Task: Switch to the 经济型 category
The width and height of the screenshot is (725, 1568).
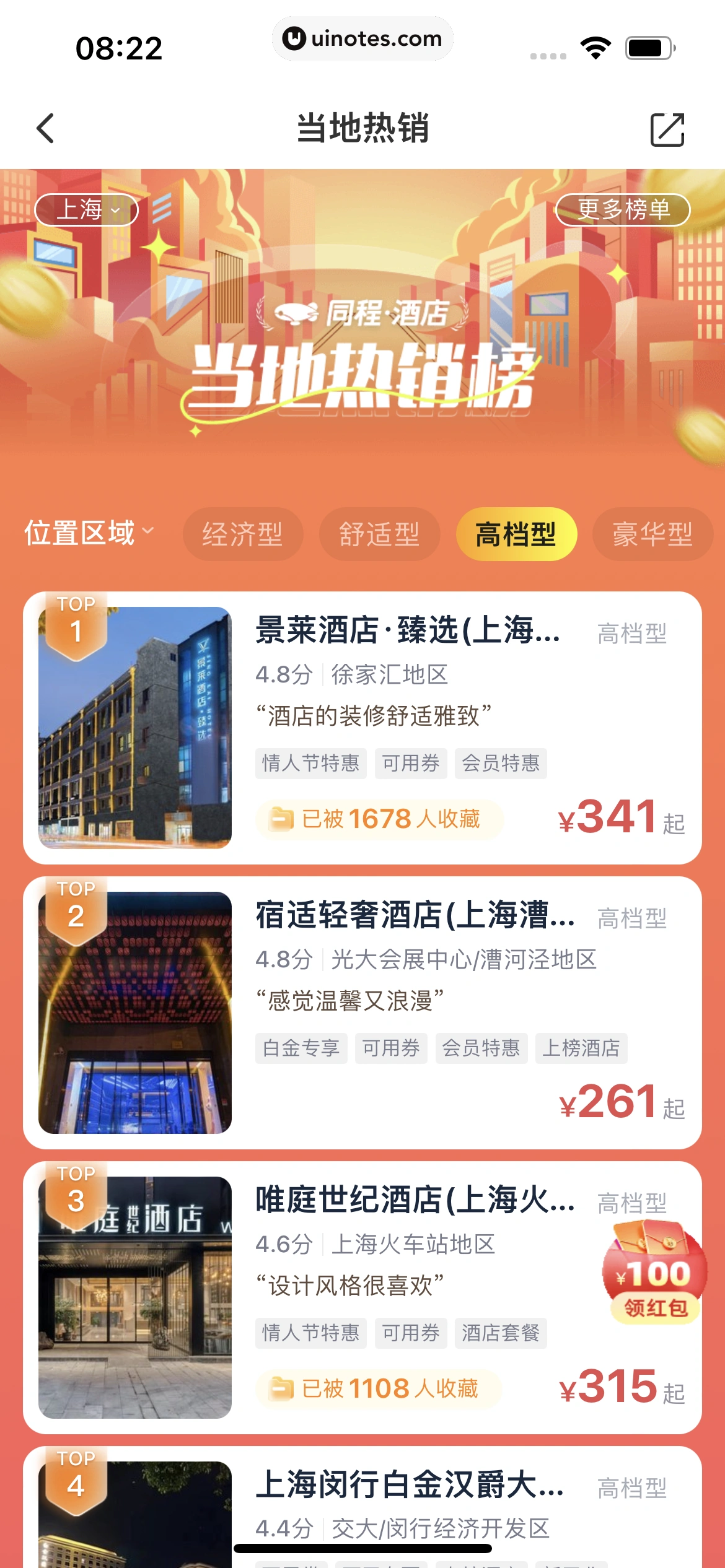Action: click(x=242, y=534)
